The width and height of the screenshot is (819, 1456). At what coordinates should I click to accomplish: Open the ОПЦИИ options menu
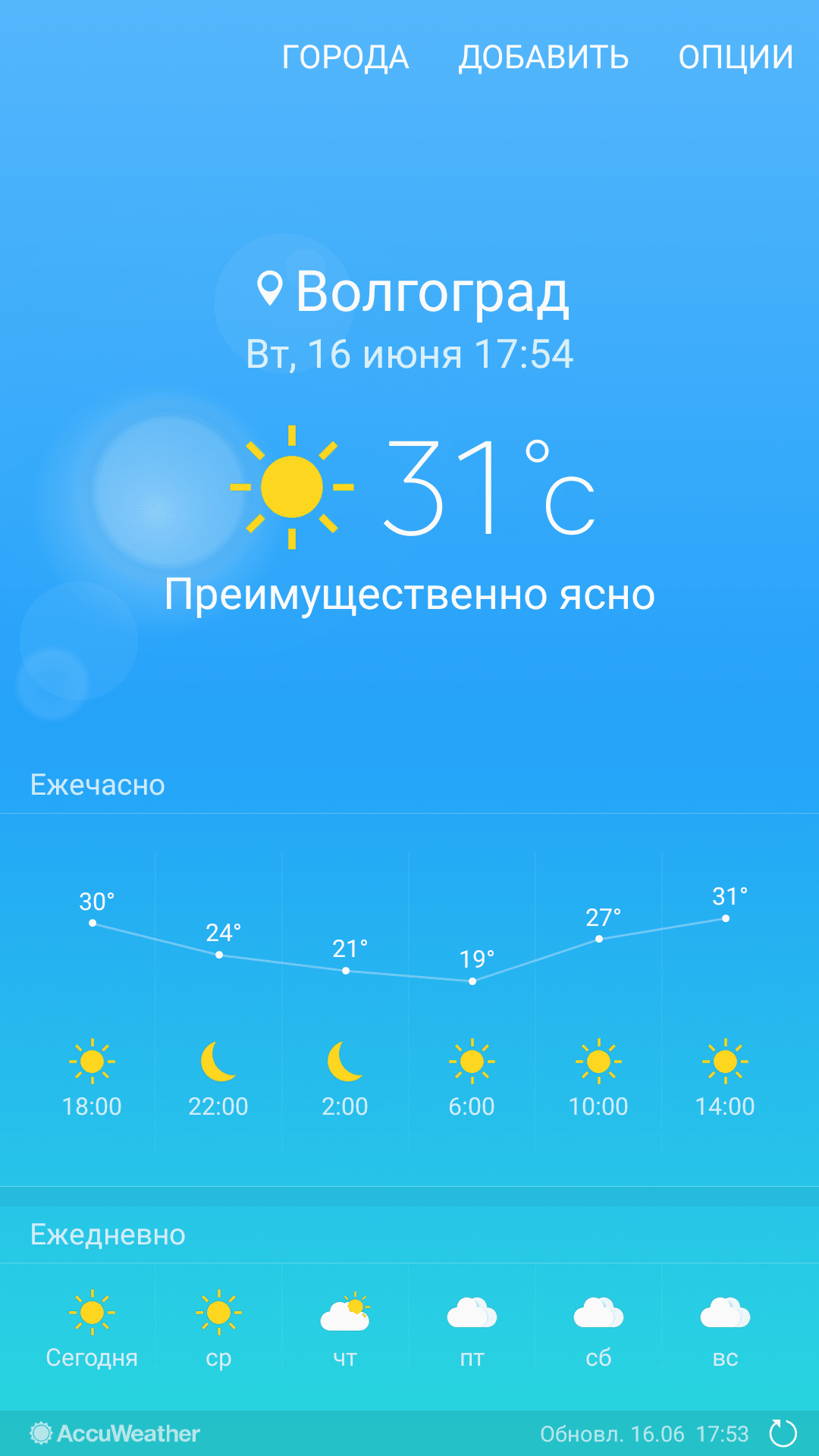pos(735,58)
